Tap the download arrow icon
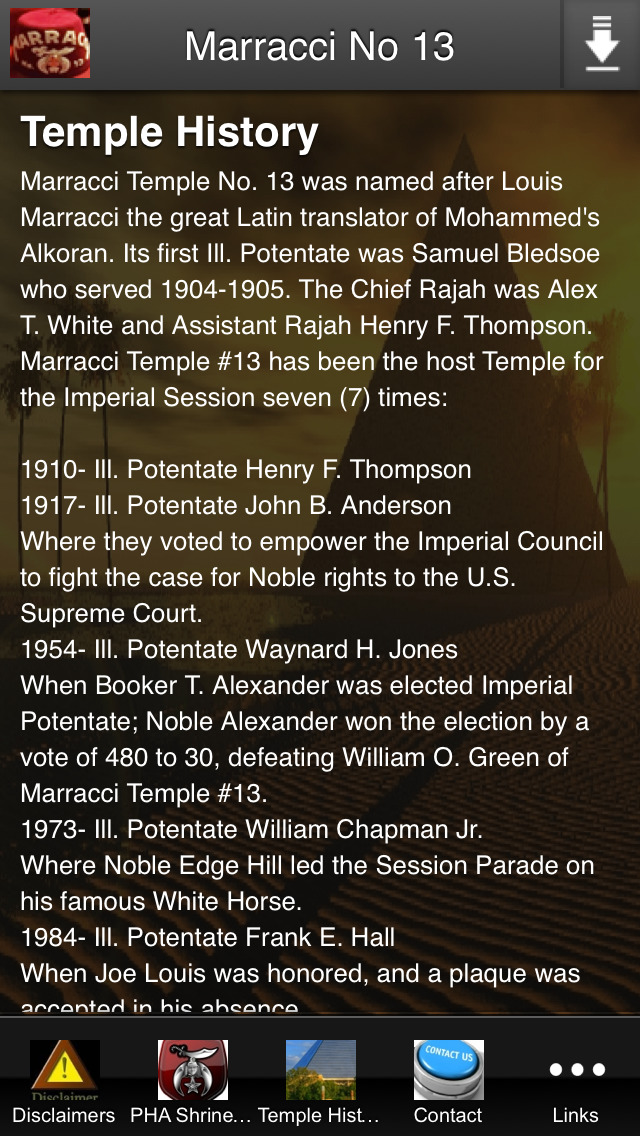 click(x=602, y=45)
